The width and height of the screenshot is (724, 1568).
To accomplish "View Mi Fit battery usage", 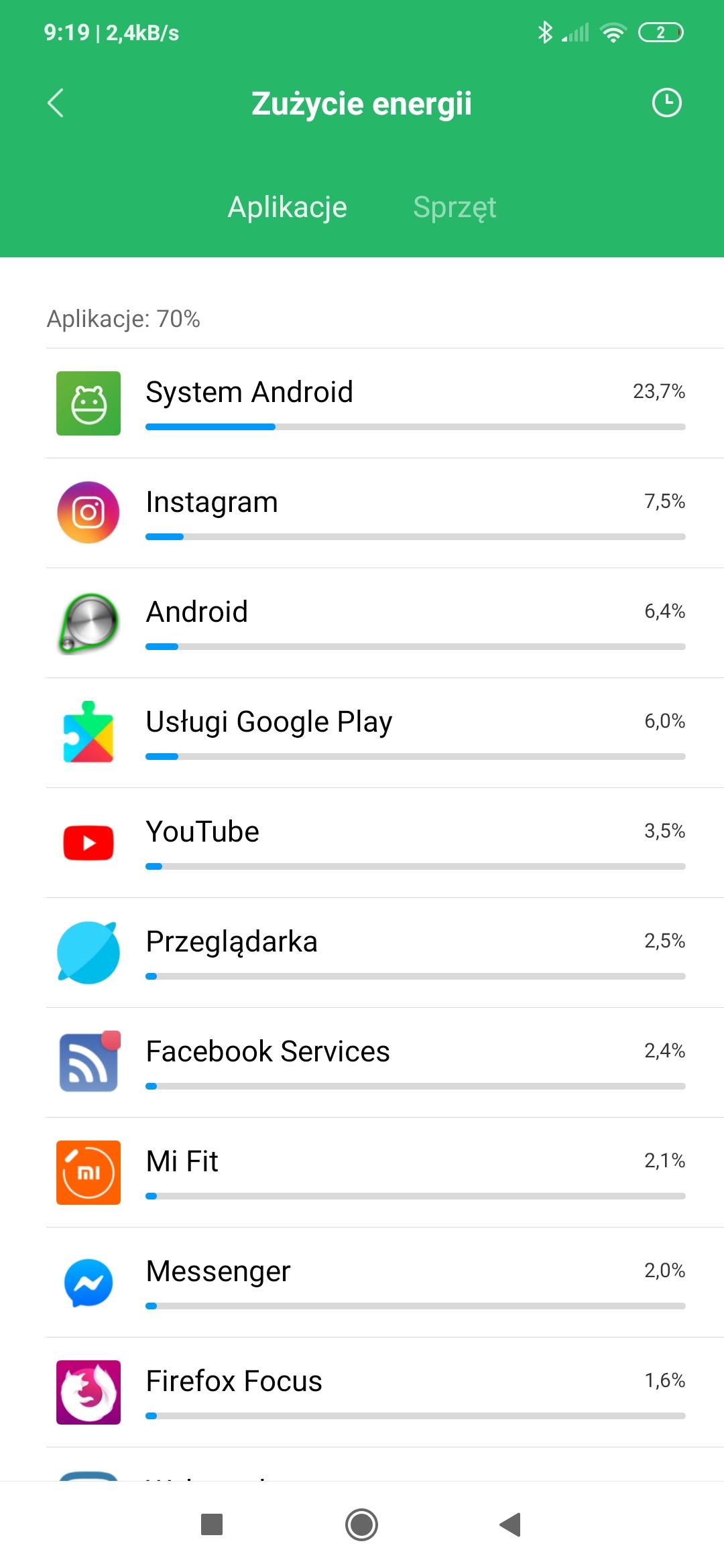I will [x=369, y=1173].
